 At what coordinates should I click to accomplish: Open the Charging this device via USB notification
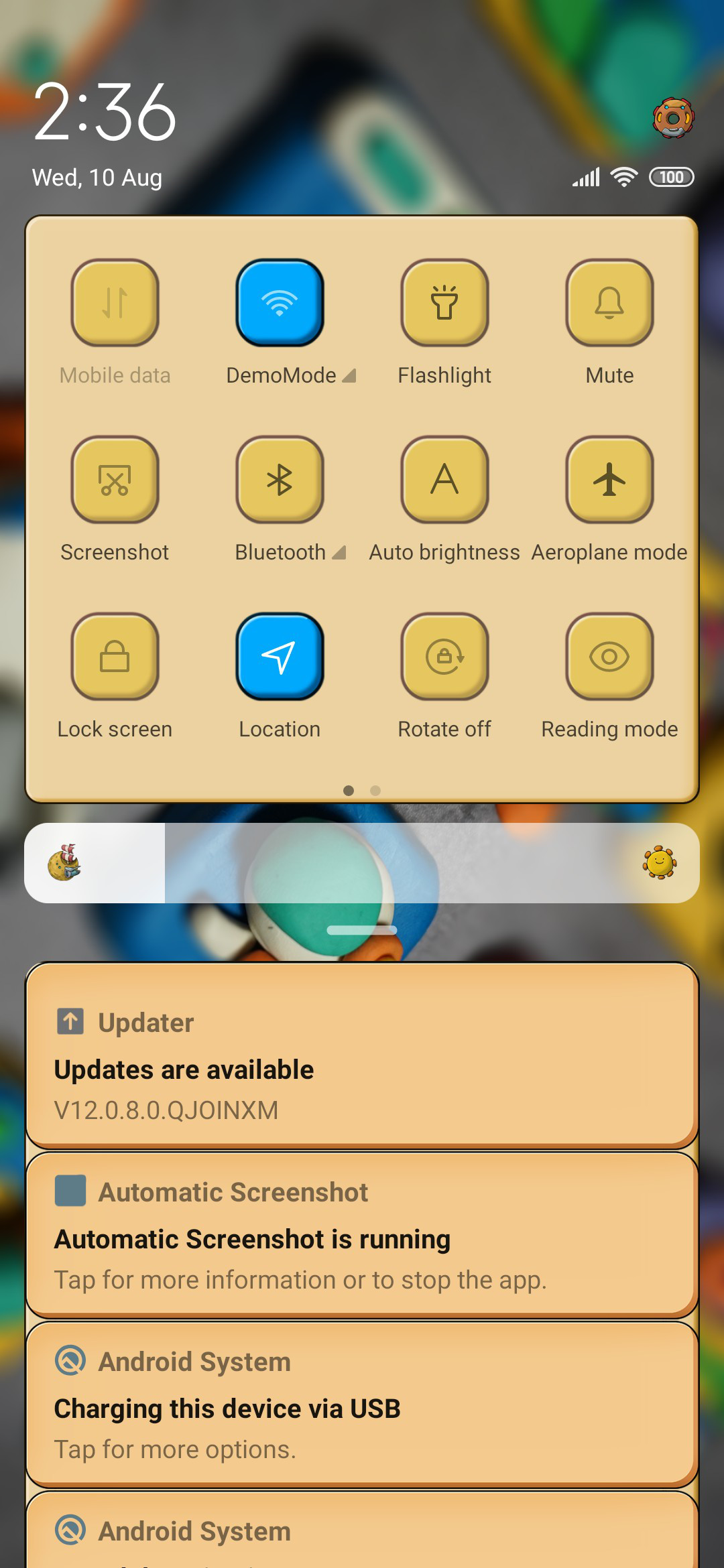click(362, 1404)
